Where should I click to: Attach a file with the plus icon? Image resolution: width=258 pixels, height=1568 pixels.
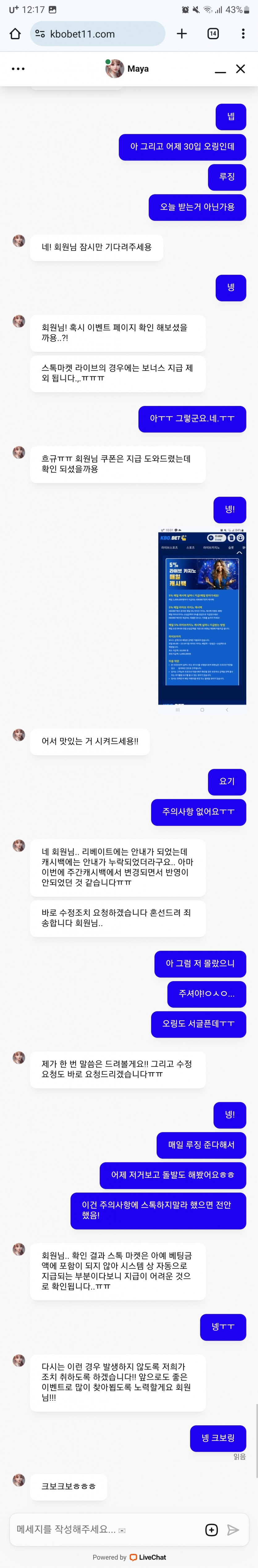[211, 1530]
